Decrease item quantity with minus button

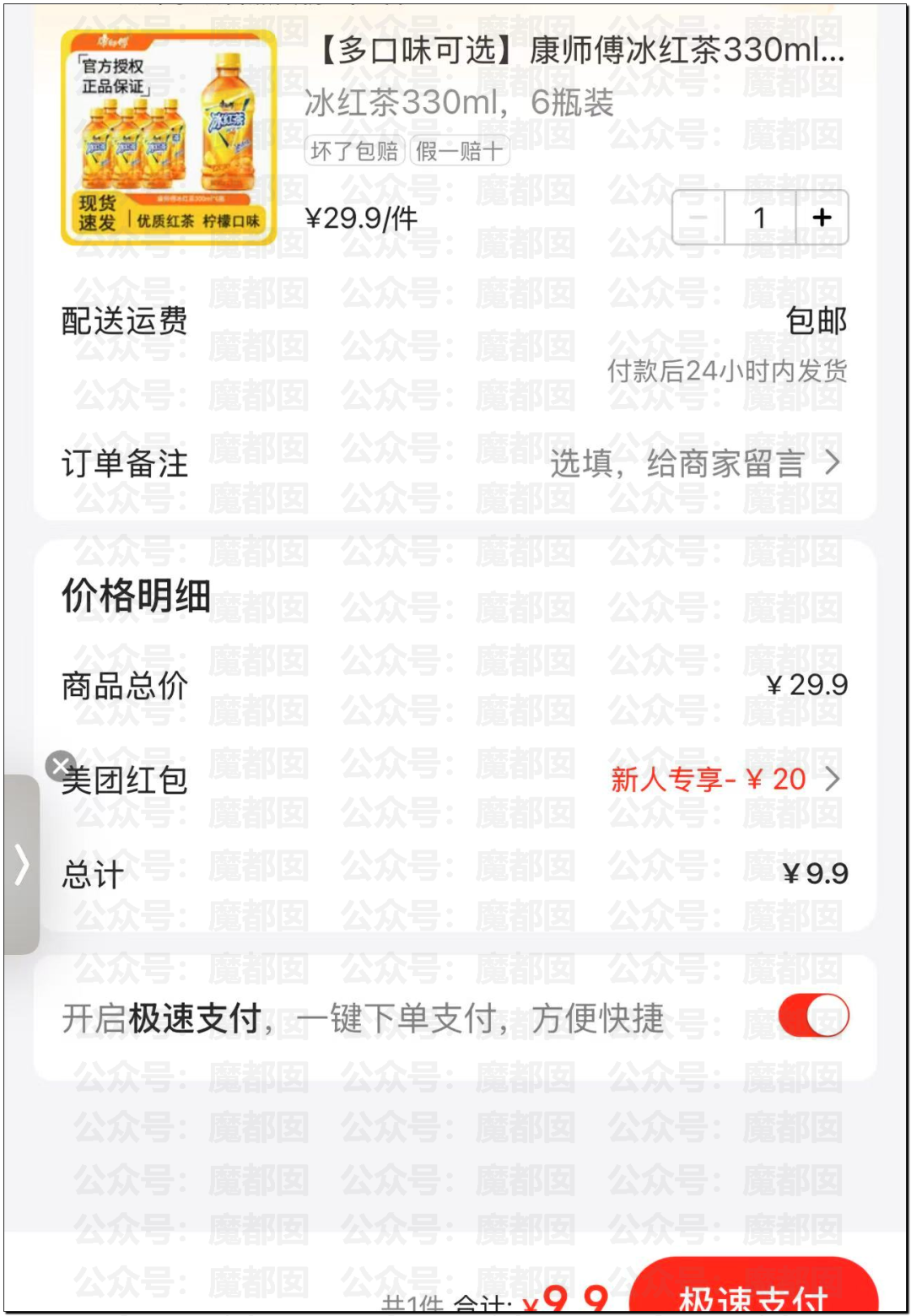pyautogui.click(x=698, y=218)
